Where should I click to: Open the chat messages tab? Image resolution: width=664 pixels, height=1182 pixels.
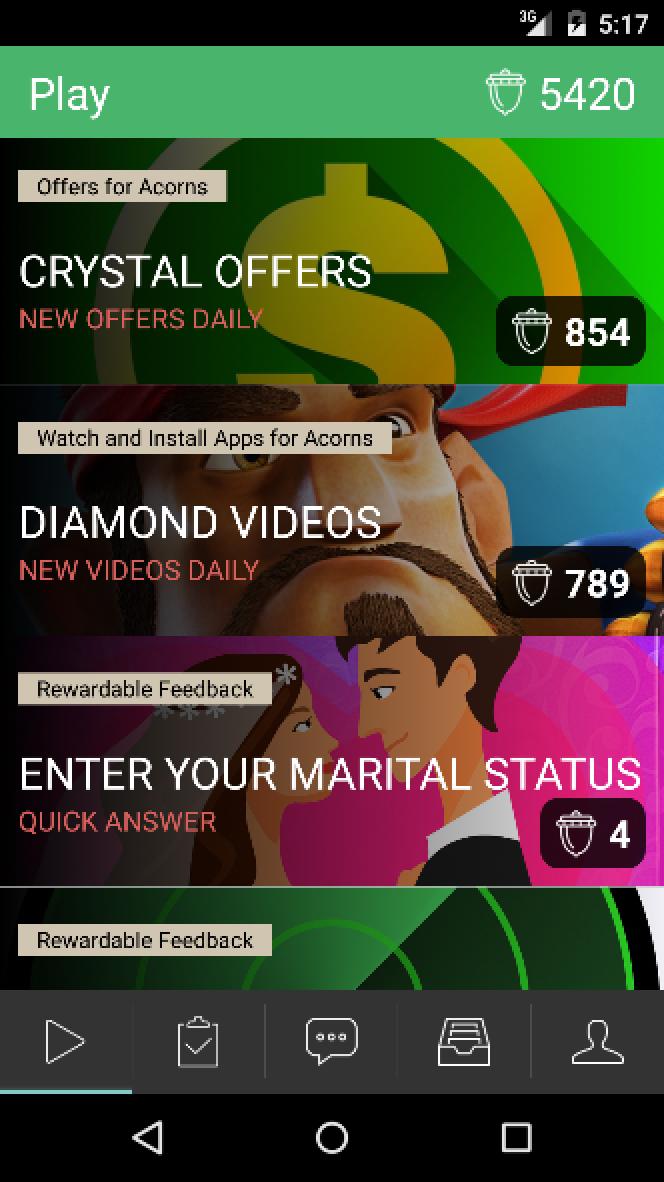pyautogui.click(x=331, y=1042)
